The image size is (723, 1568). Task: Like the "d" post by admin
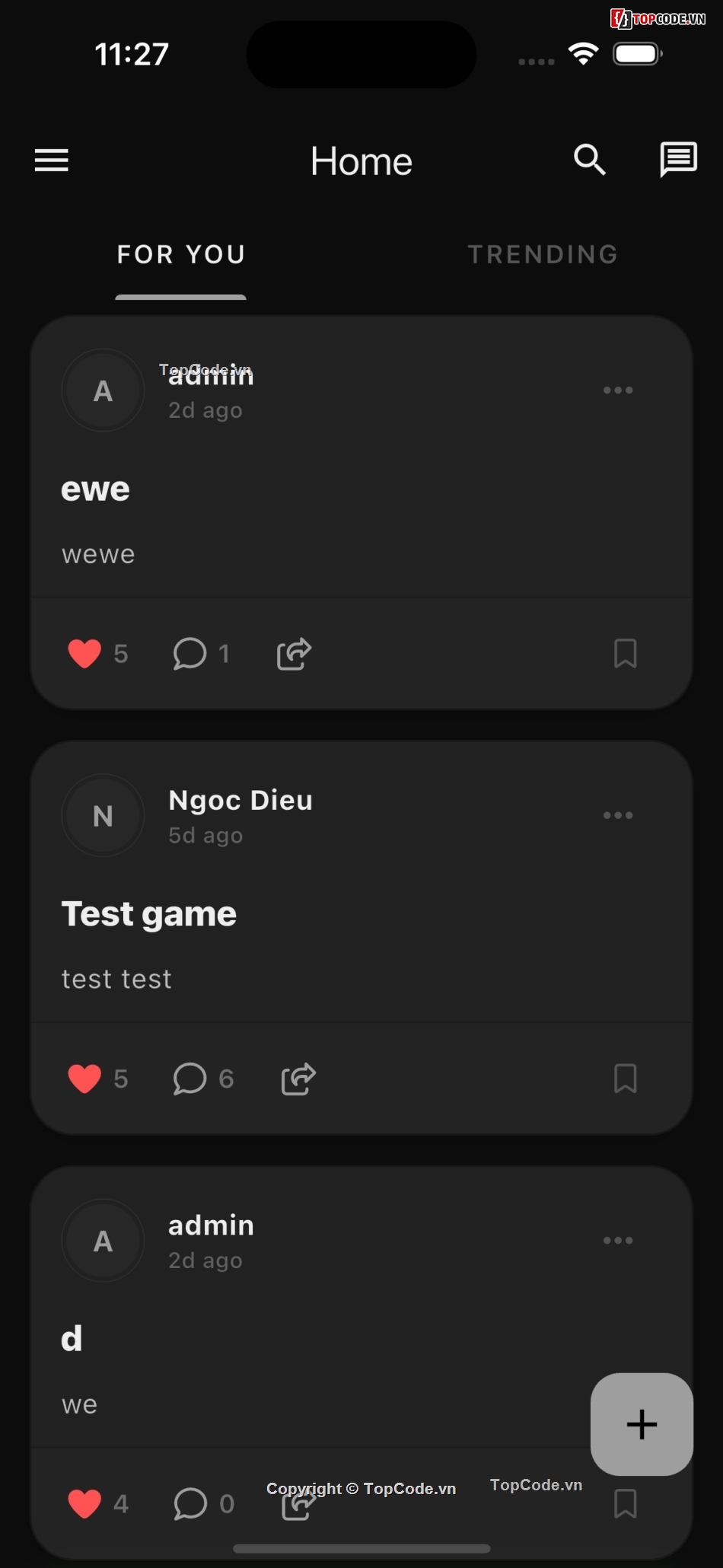tap(84, 1504)
